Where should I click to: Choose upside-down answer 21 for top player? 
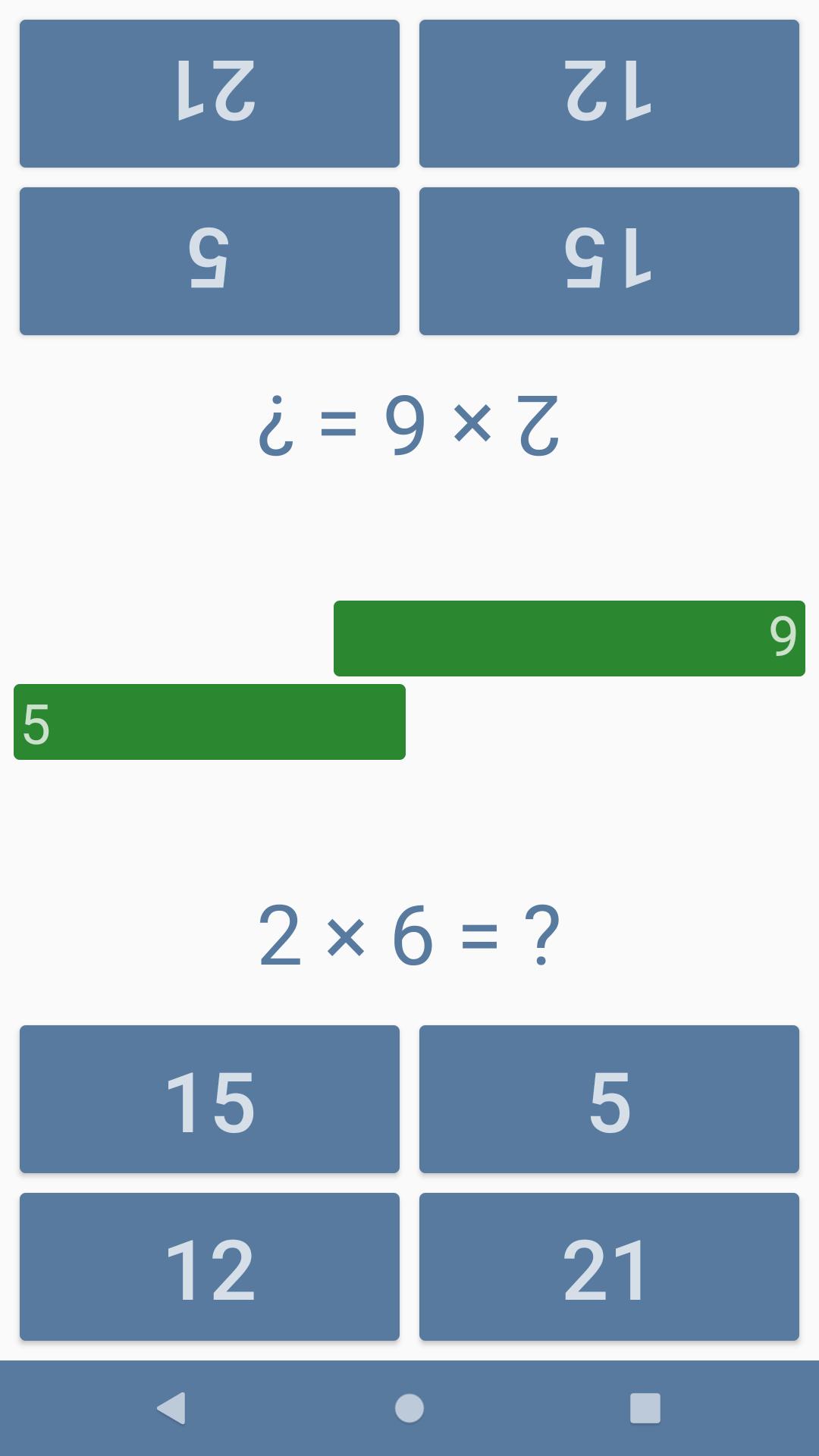[x=209, y=93]
